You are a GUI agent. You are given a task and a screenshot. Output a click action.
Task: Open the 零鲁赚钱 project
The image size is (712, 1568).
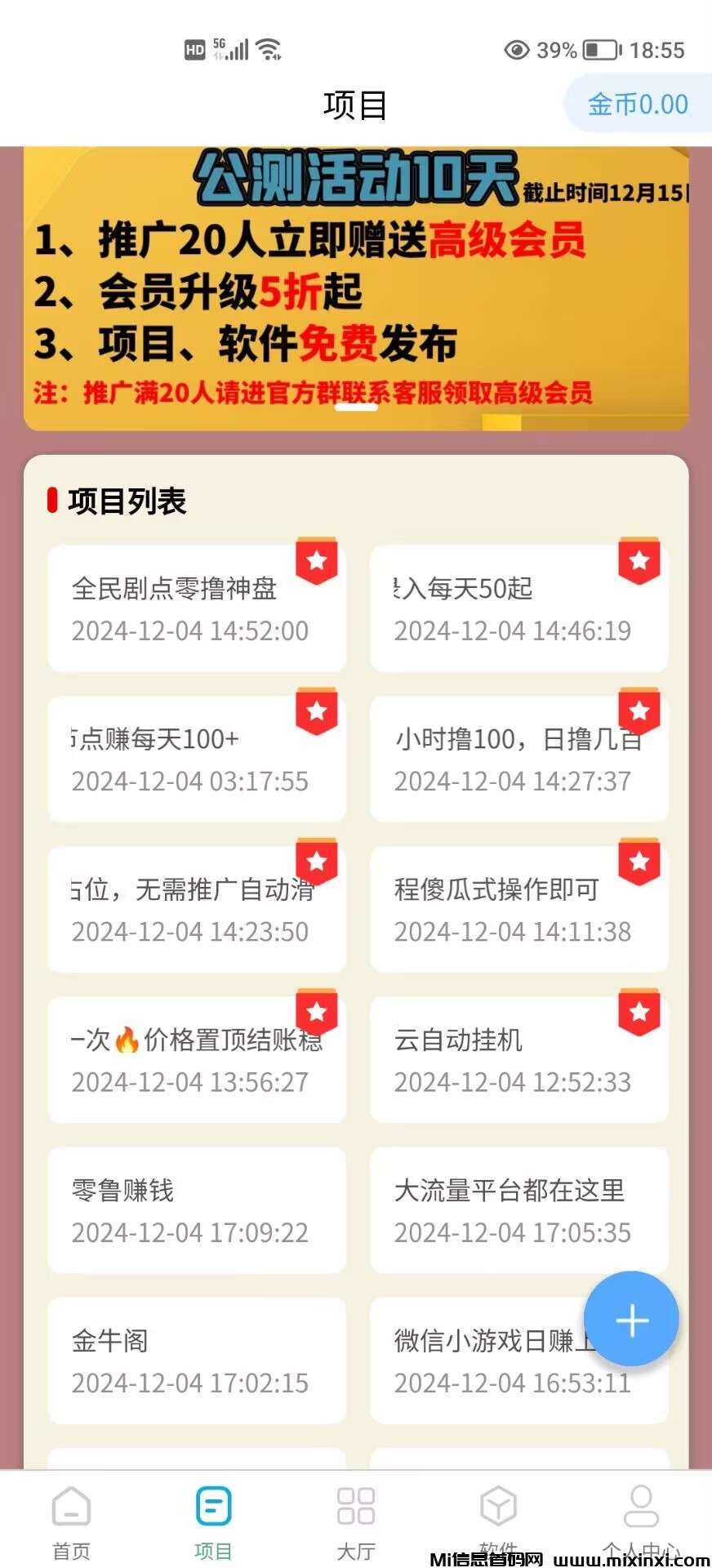click(x=196, y=1210)
